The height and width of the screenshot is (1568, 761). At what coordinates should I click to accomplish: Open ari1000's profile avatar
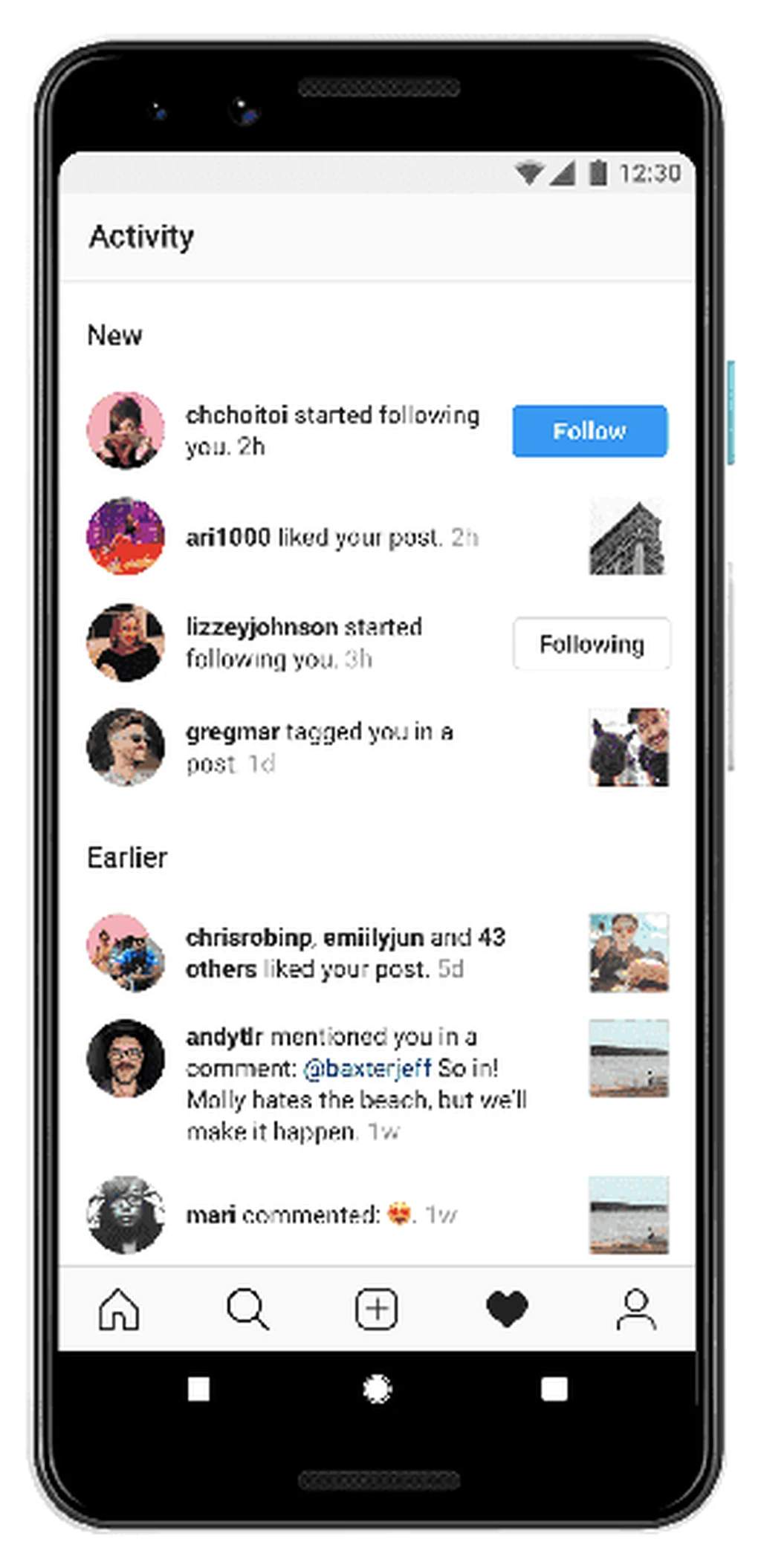tap(126, 537)
